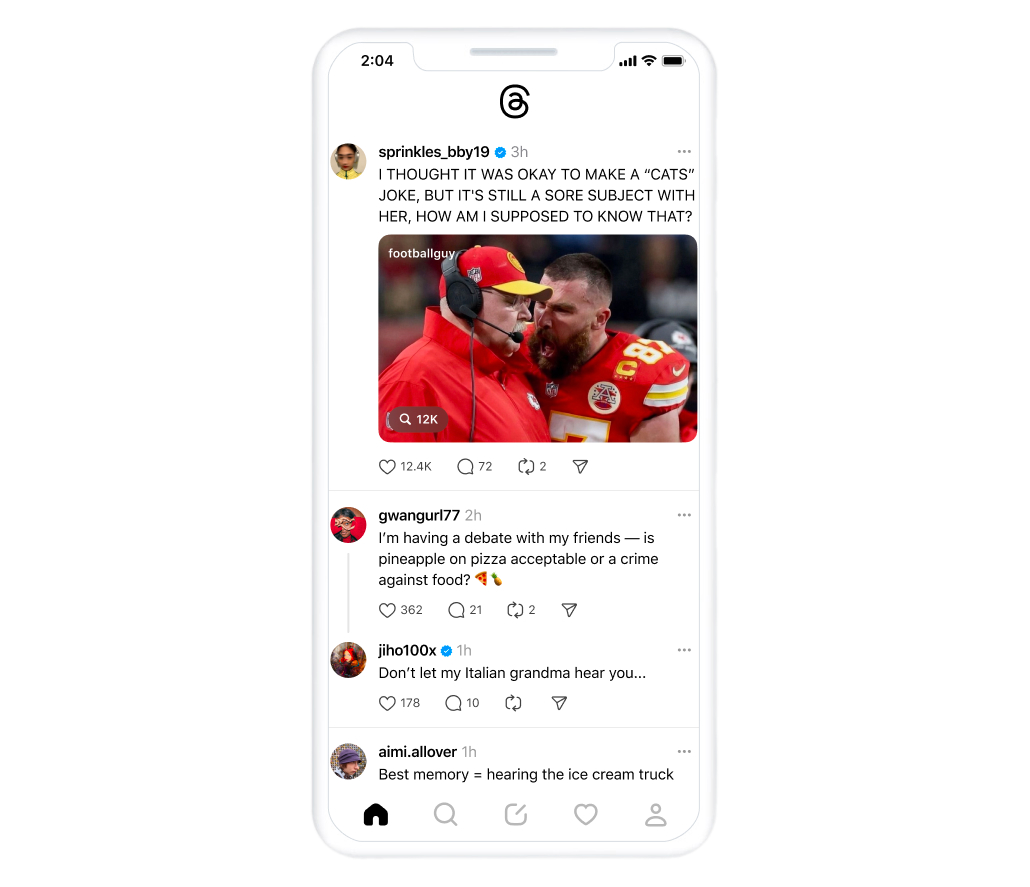The image size is (1030, 887).
Task: Go to the Home feed tab
Action: pos(376,815)
